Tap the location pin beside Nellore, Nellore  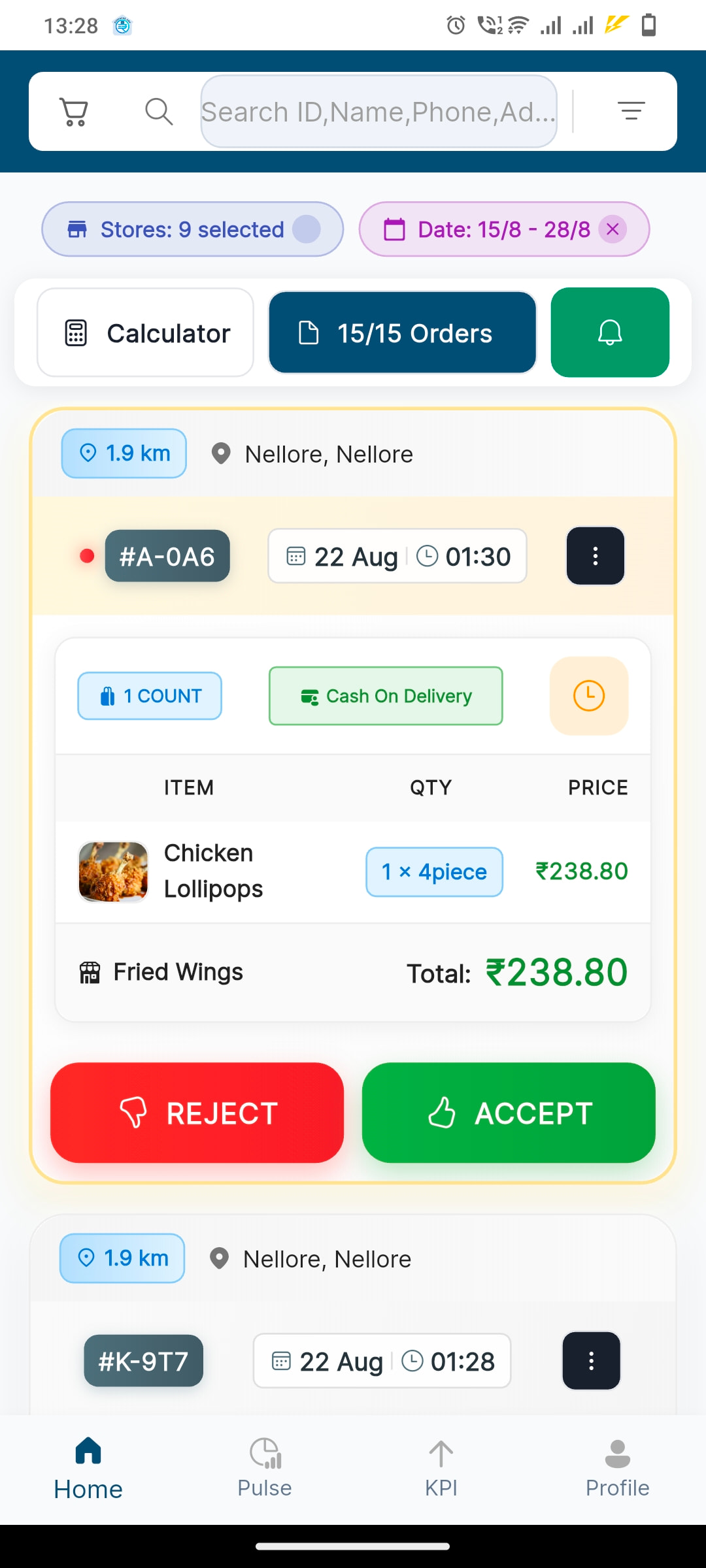[x=222, y=453]
